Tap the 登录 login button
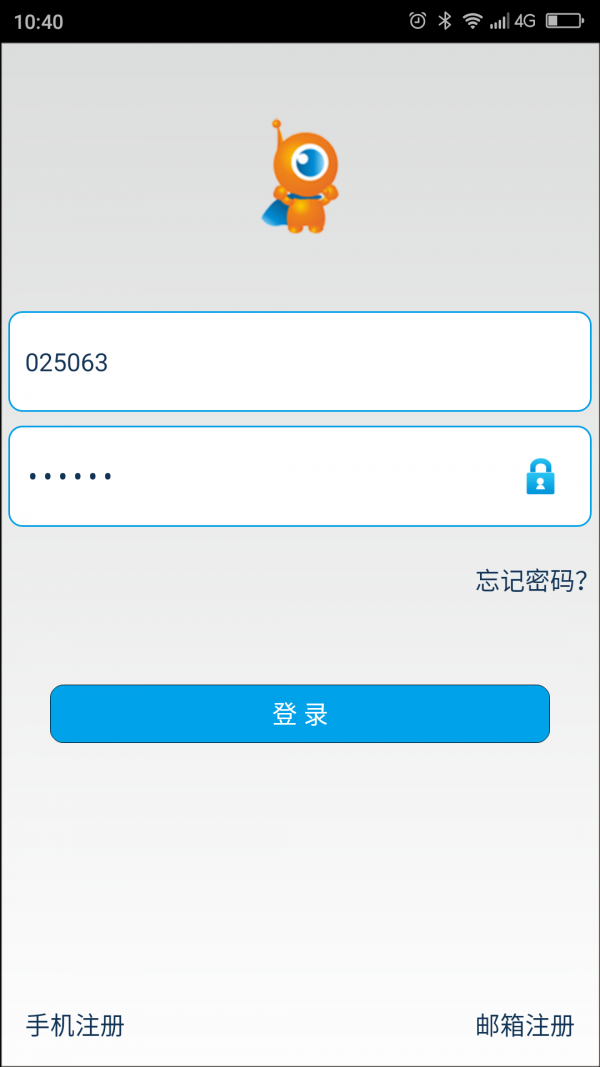 [300, 714]
